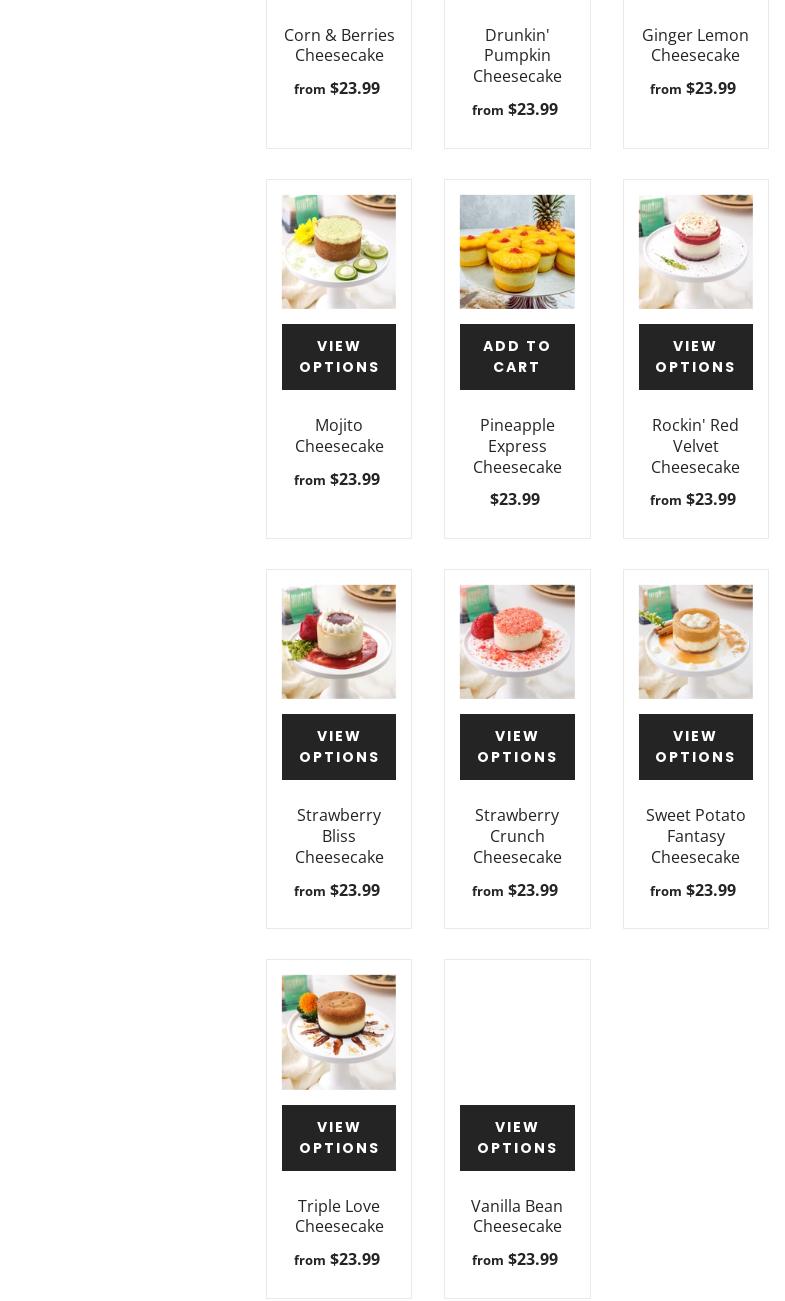The image size is (785, 1301).
Task: Open the Ginger Lemon Cheesecake product page
Action: [x=695, y=45]
